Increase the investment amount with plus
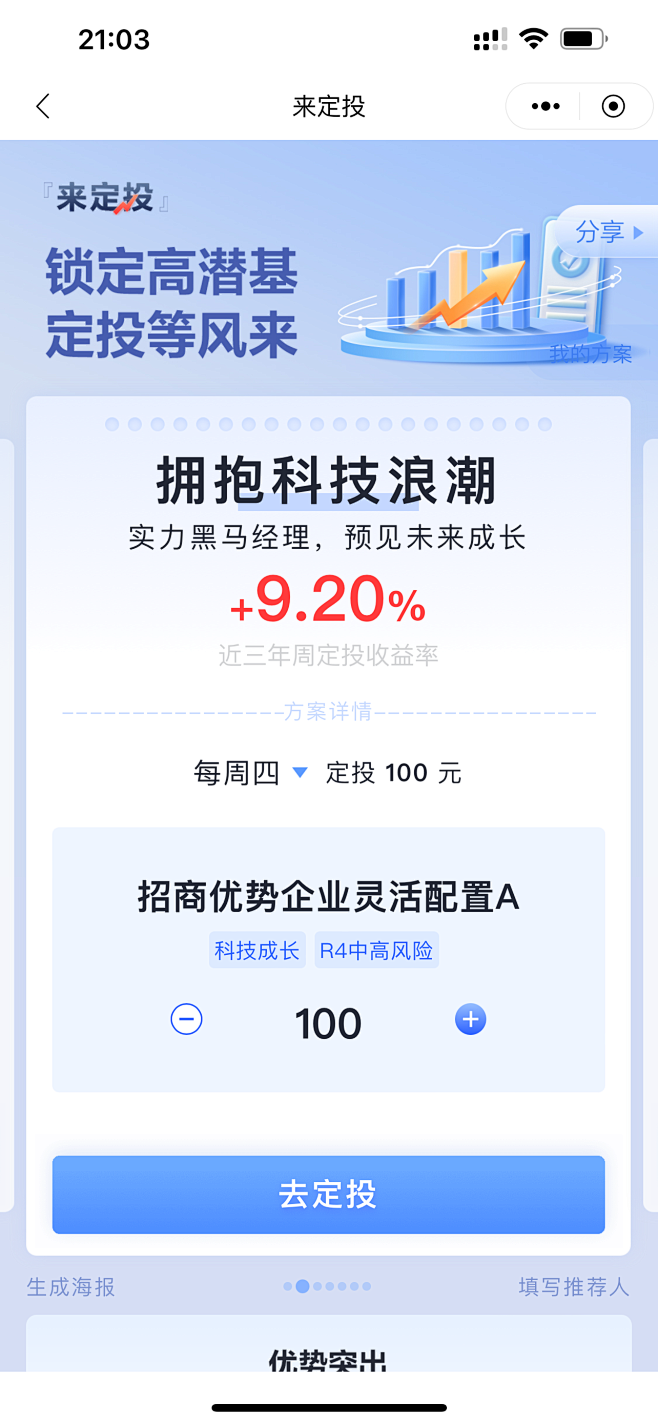Image resolution: width=658 pixels, height=1424 pixels. point(470,1020)
